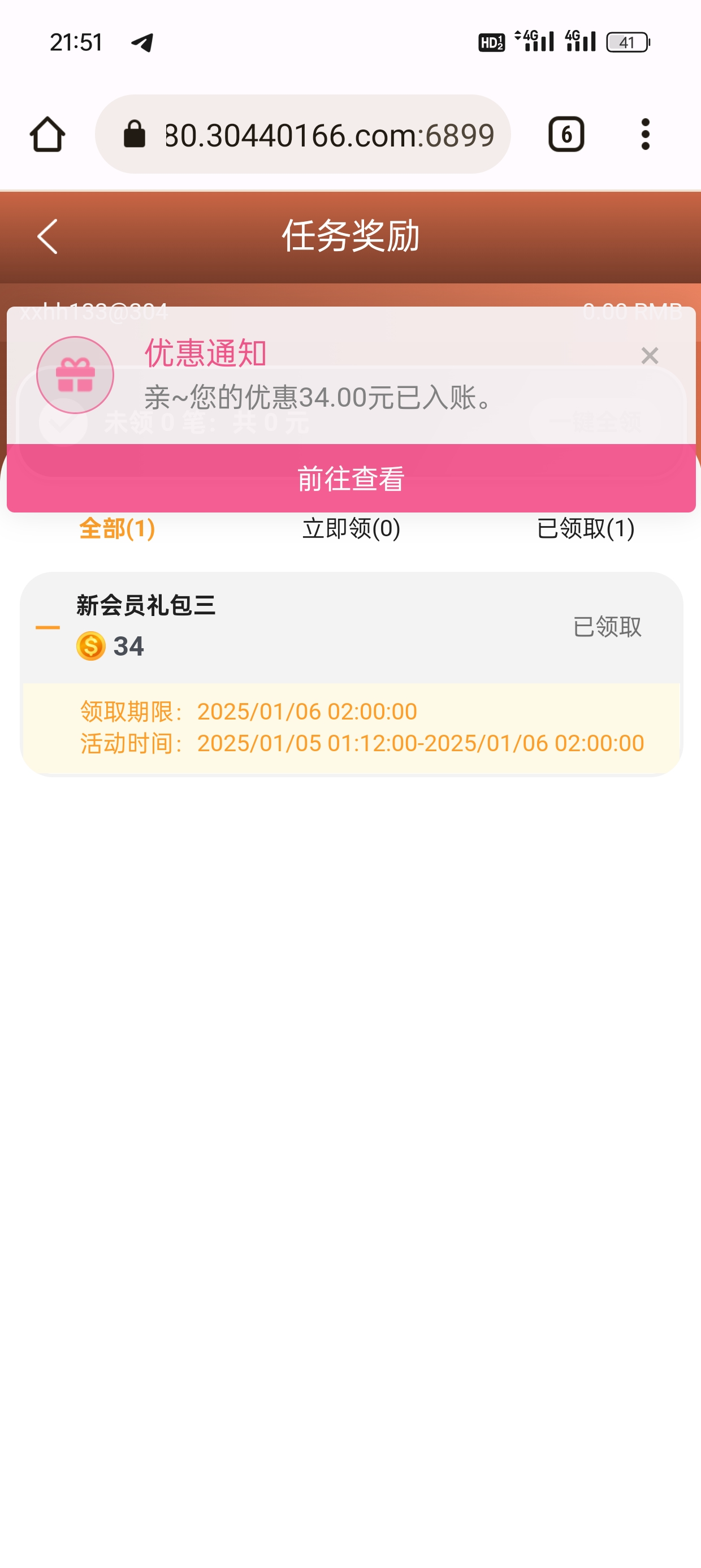
Task: Go back from the 任务奖励 page
Action: point(47,236)
